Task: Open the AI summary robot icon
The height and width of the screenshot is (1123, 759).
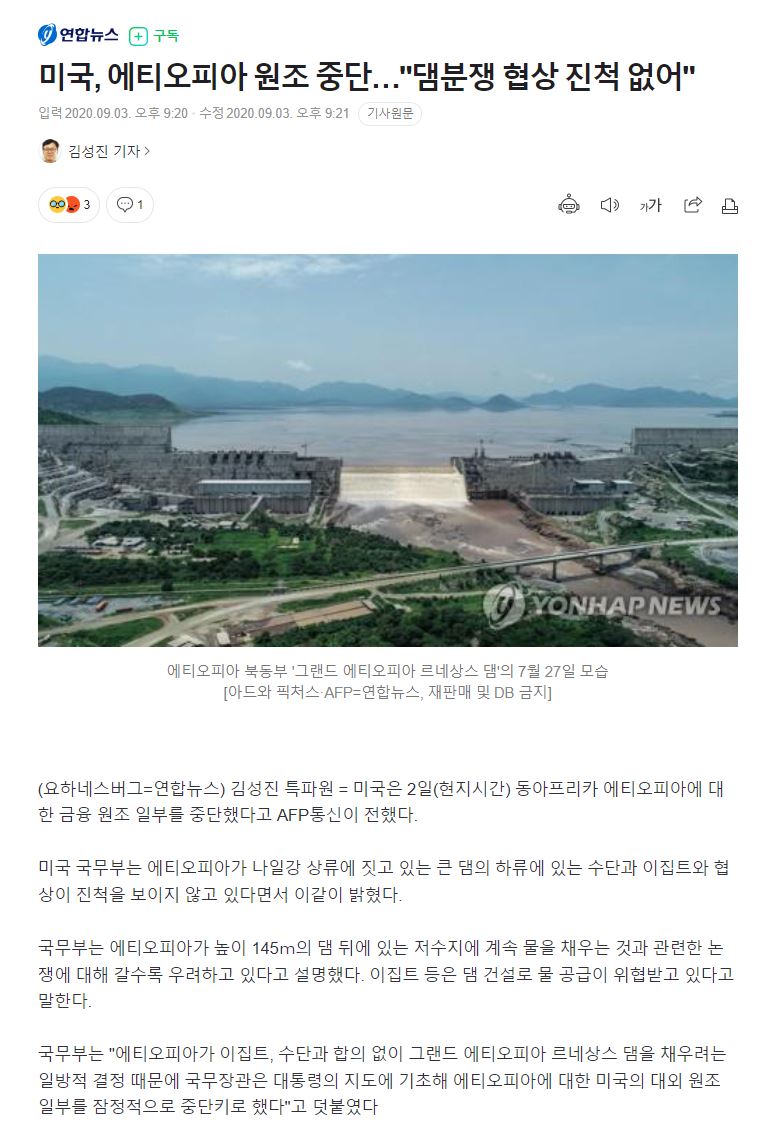Action: [568, 205]
